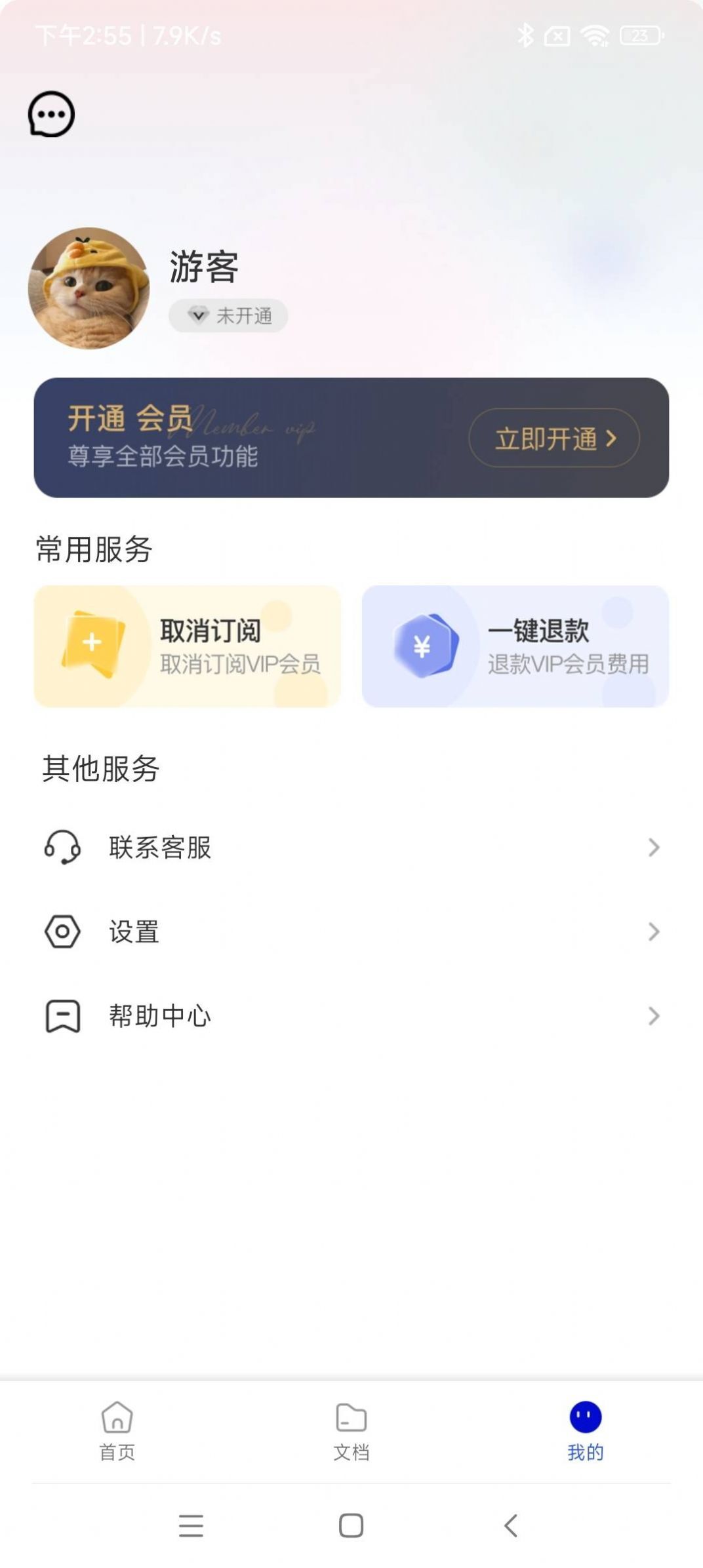Click the cat avatar profile picture

89,287
